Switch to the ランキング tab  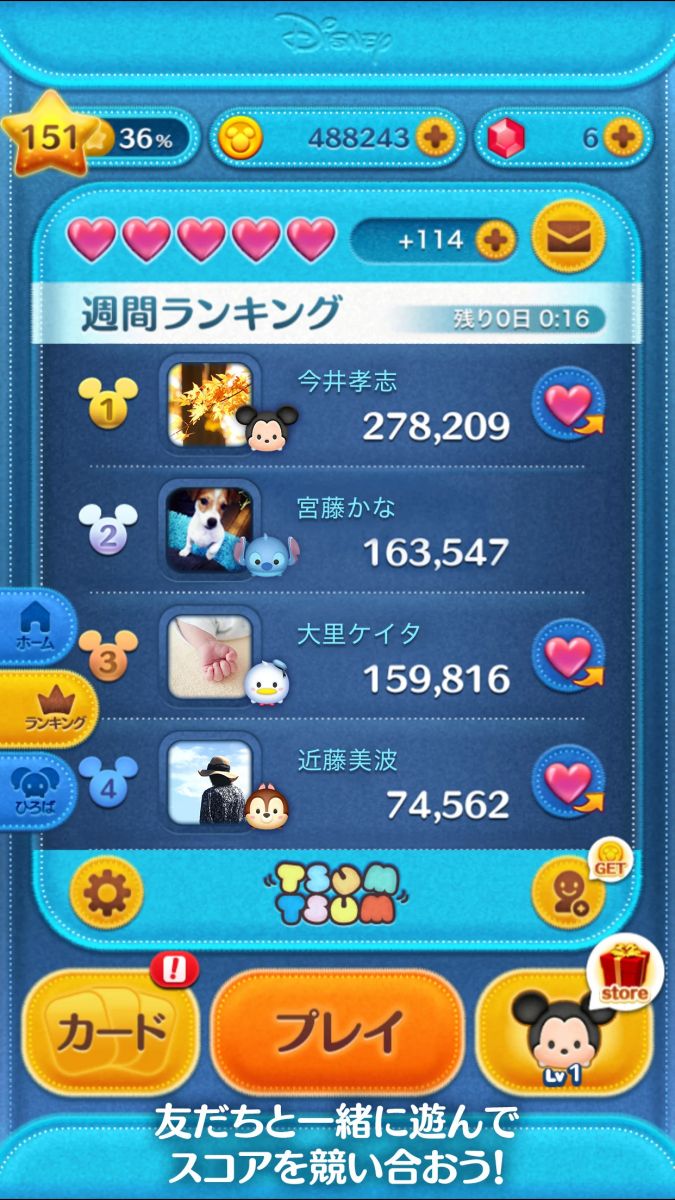(x=45, y=708)
